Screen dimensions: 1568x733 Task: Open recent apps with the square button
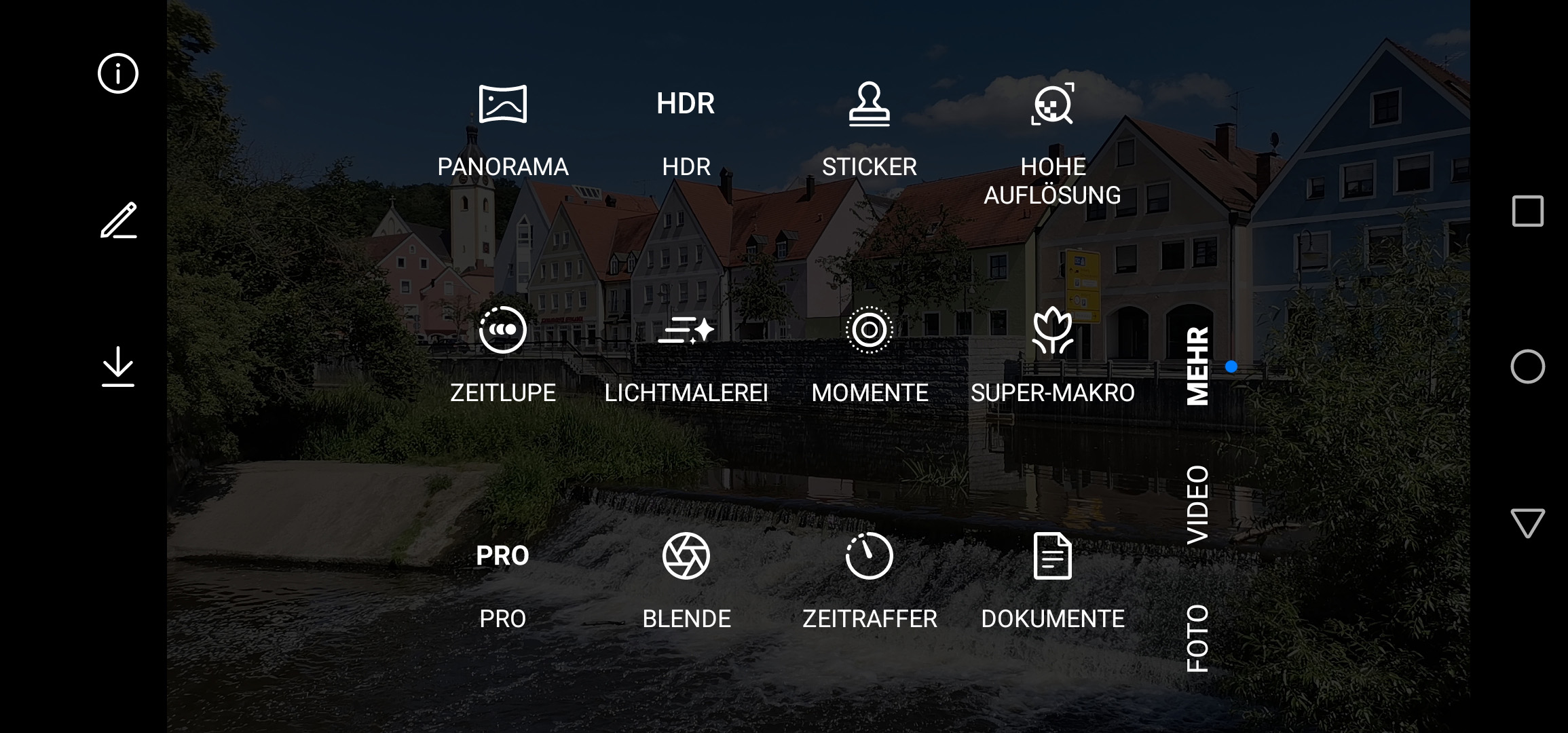(1527, 211)
